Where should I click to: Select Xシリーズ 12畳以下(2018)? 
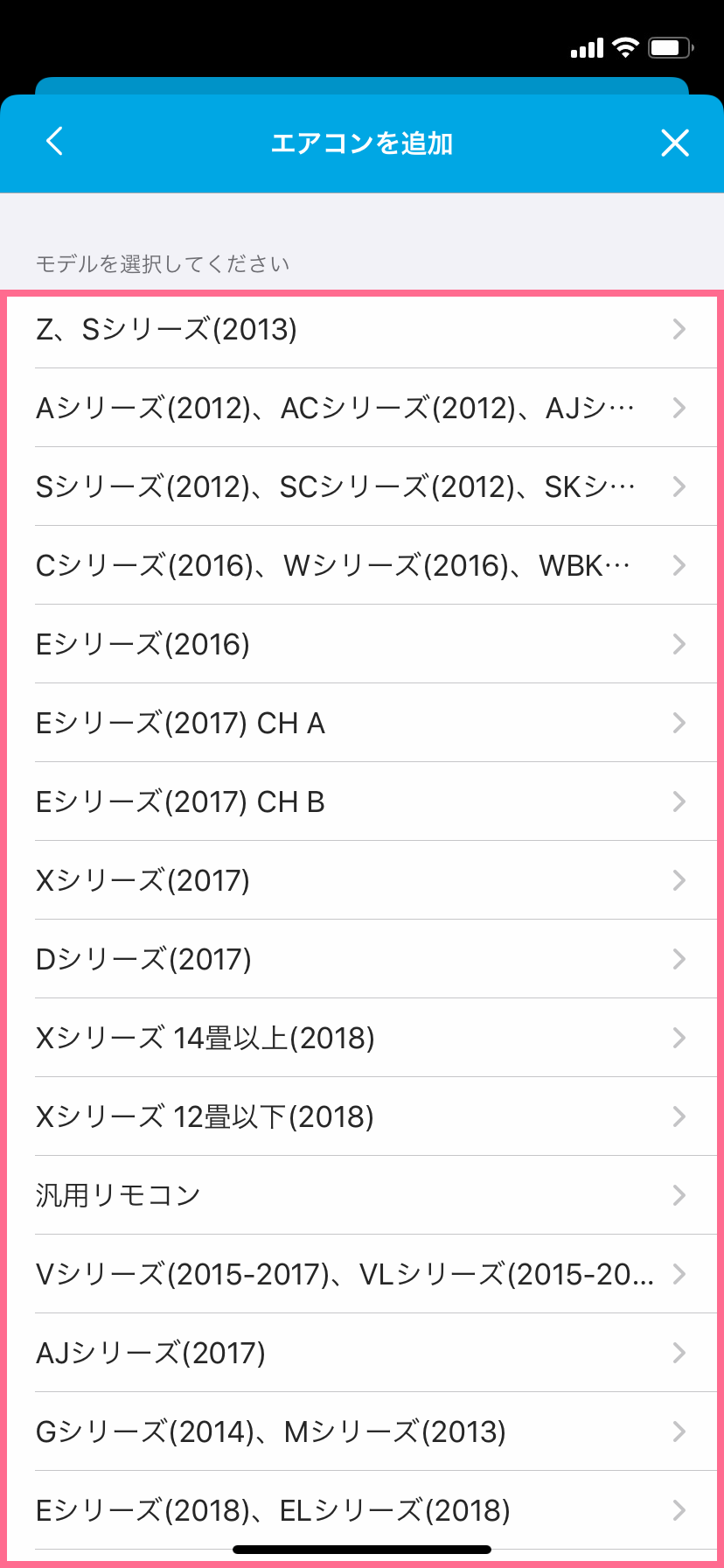tap(362, 1116)
